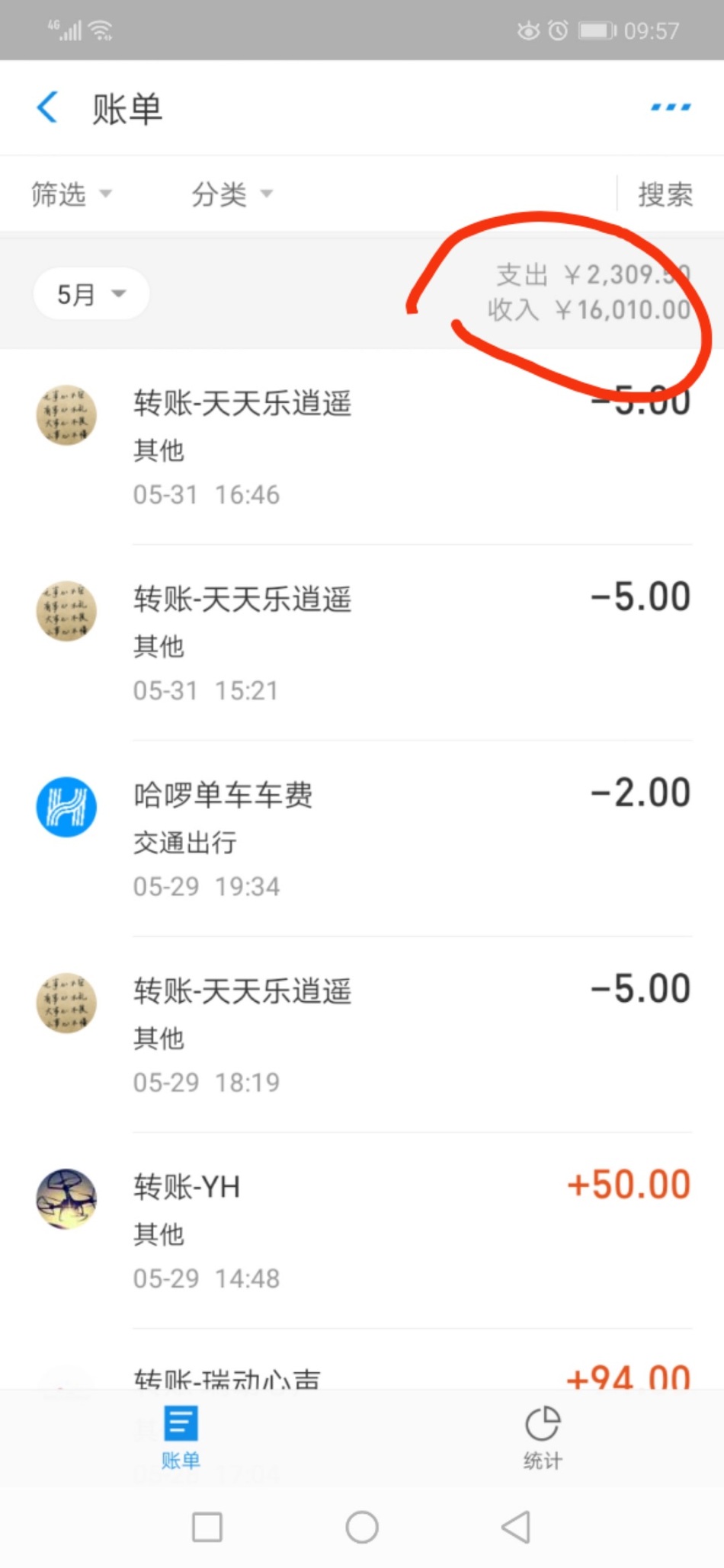Select the 账单 bottom tab
Viewport: 724px width, 1568px height.
(x=181, y=1437)
